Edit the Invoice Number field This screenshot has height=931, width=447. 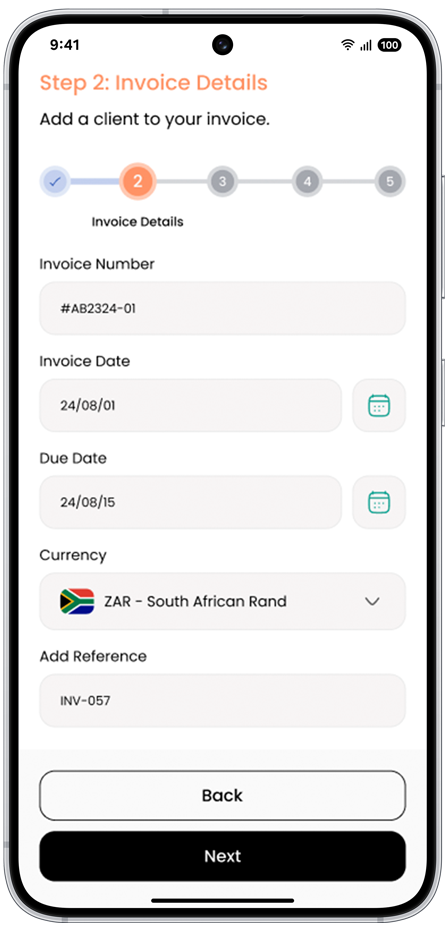pyautogui.click(x=223, y=308)
